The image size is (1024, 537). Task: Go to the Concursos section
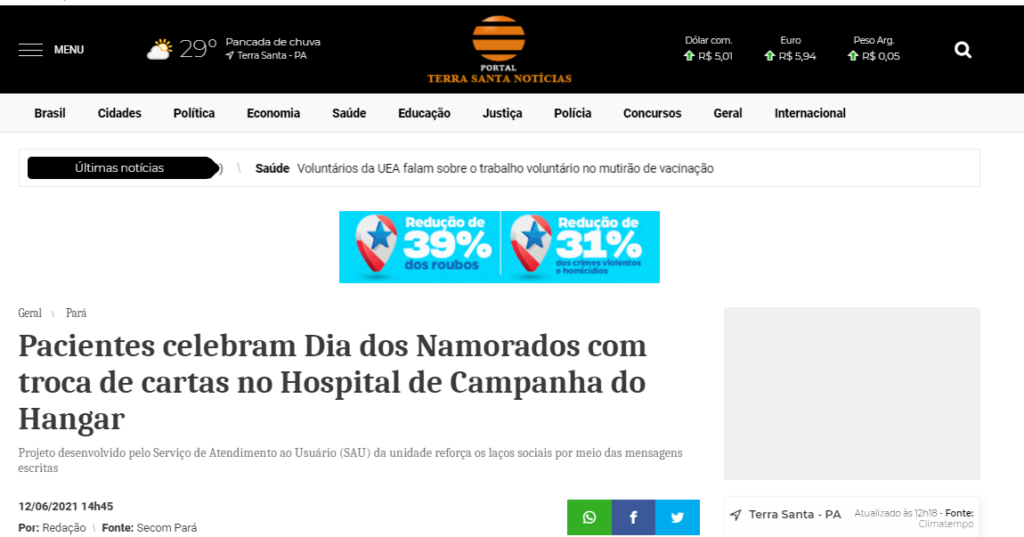click(x=652, y=113)
